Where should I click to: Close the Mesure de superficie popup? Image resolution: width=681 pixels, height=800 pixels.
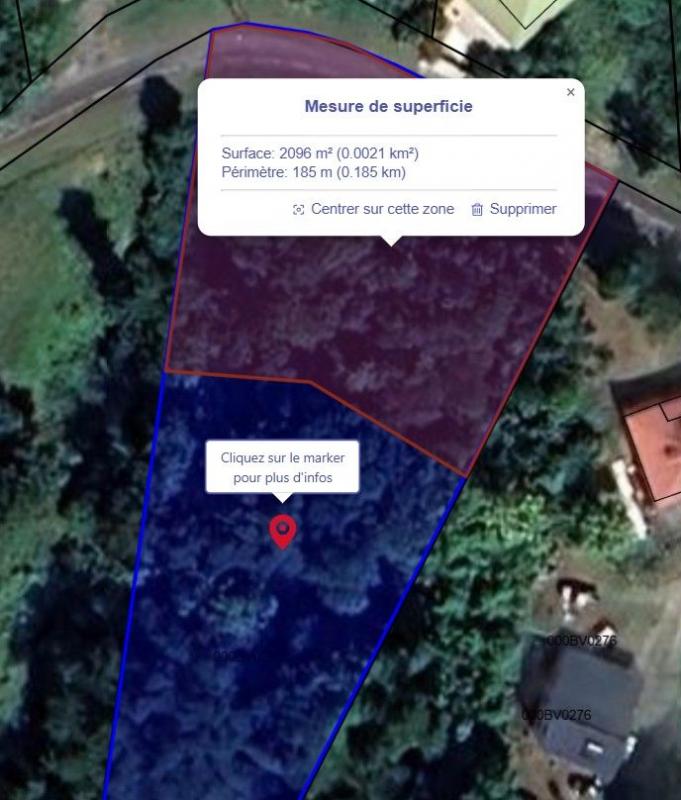tap(570, 92)
